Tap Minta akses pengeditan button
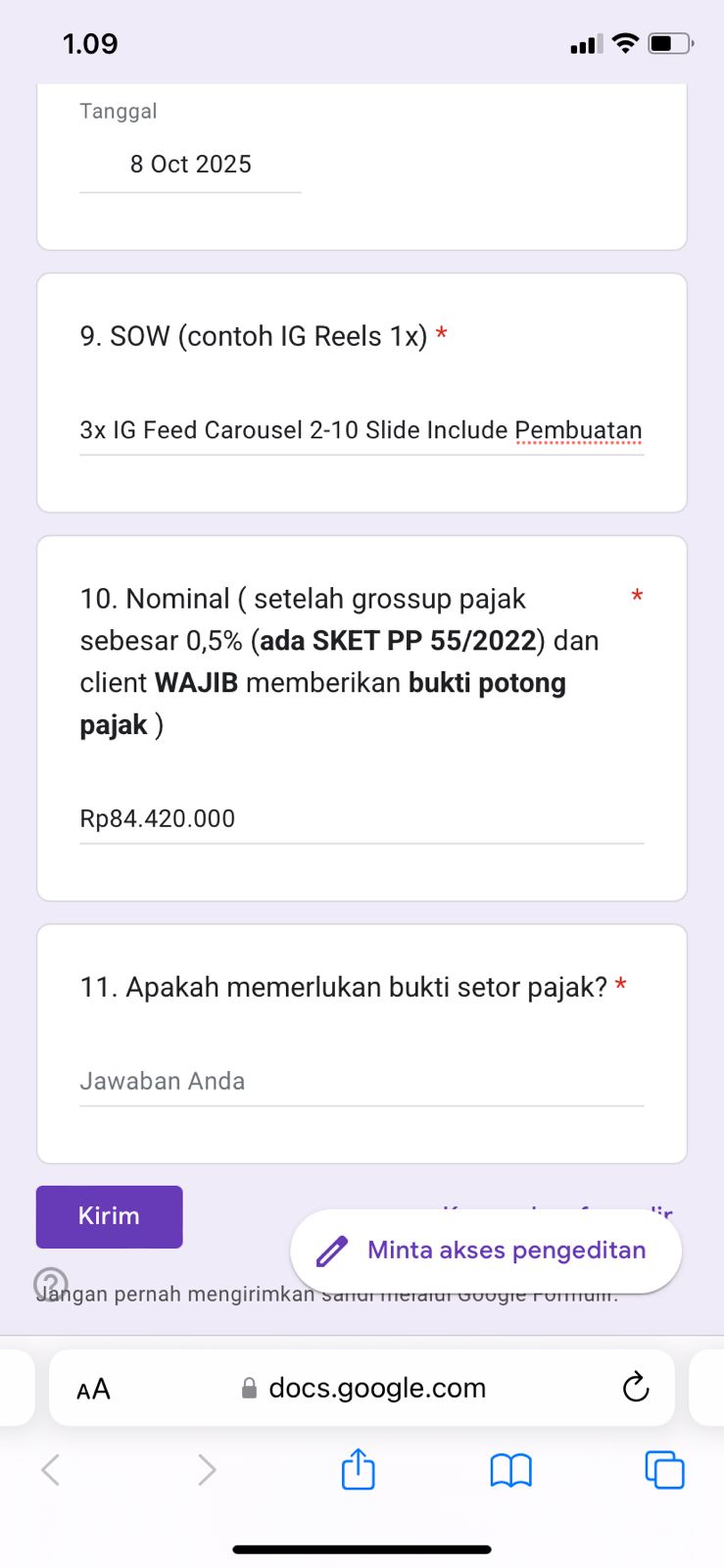Image resolution: width=724 pixels, height=1568 pixels. pos(486,1250)
